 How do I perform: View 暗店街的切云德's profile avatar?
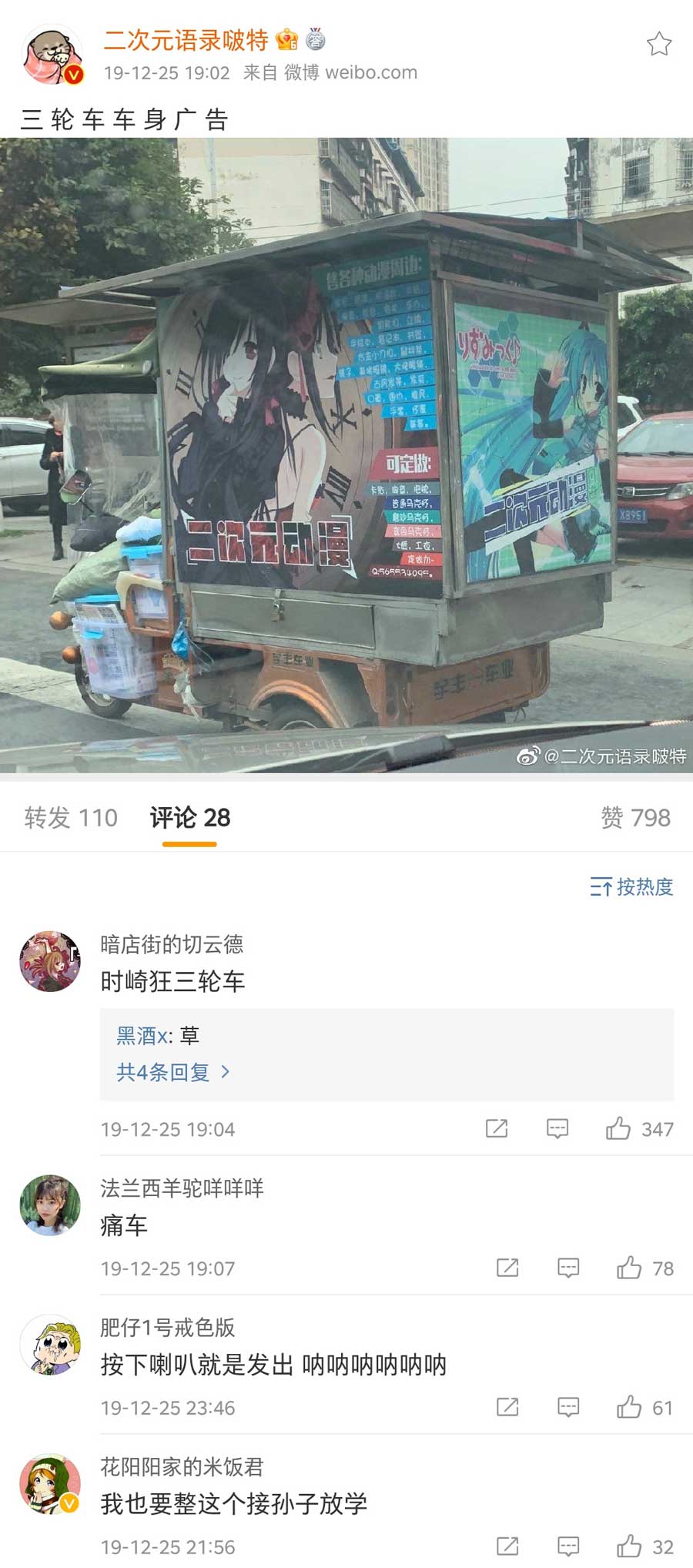tap(50, 961)
